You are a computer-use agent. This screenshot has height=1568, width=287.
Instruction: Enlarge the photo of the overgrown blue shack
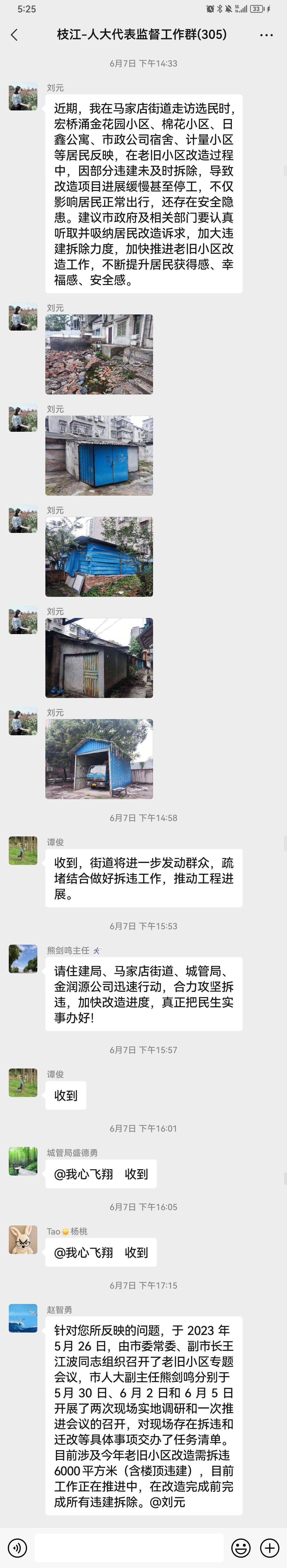tap(99, 556)
